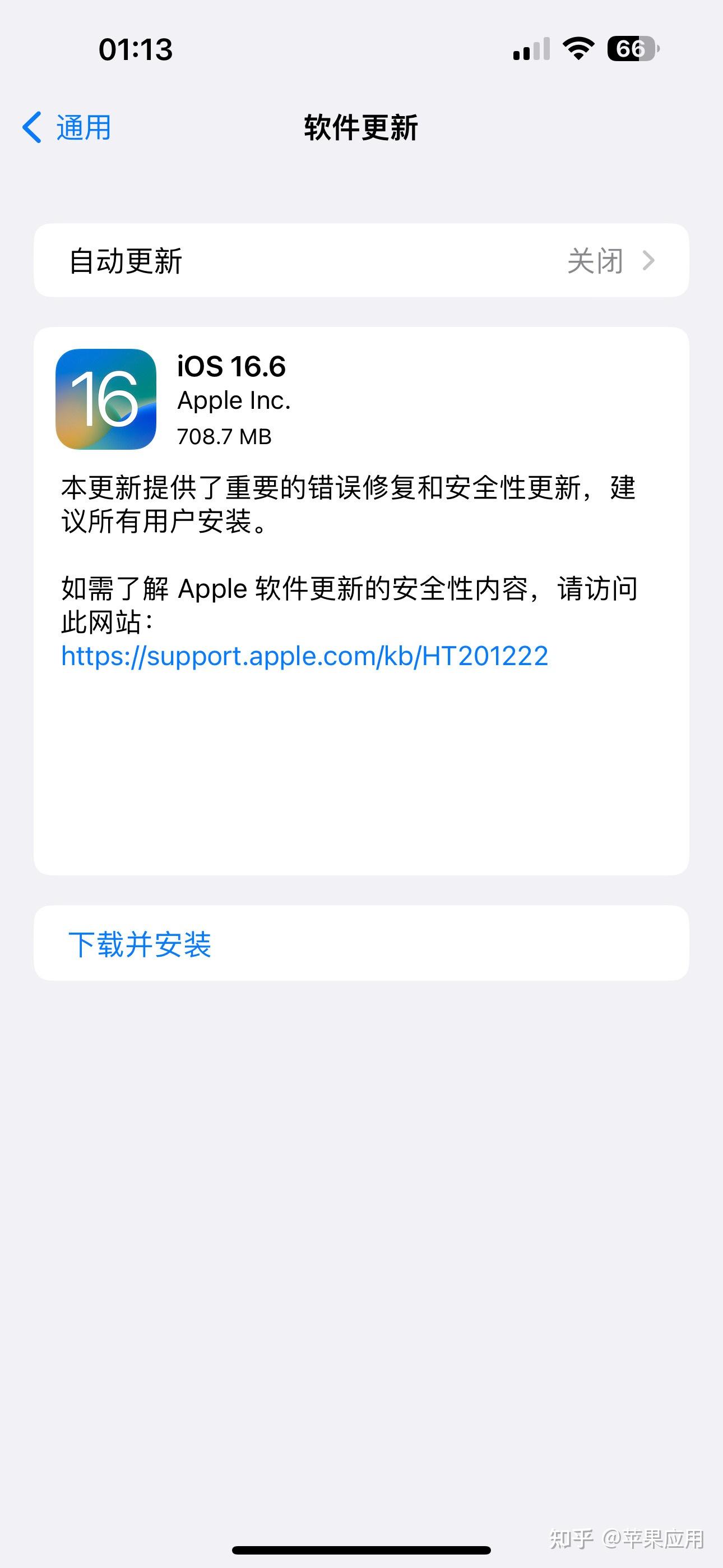Image resolution: width=723 pixels, height=1568 pixels.
Task: Tap 下载并安装 to install iOS 16.6
Action: pyautogui.click(x=139, y=942)
